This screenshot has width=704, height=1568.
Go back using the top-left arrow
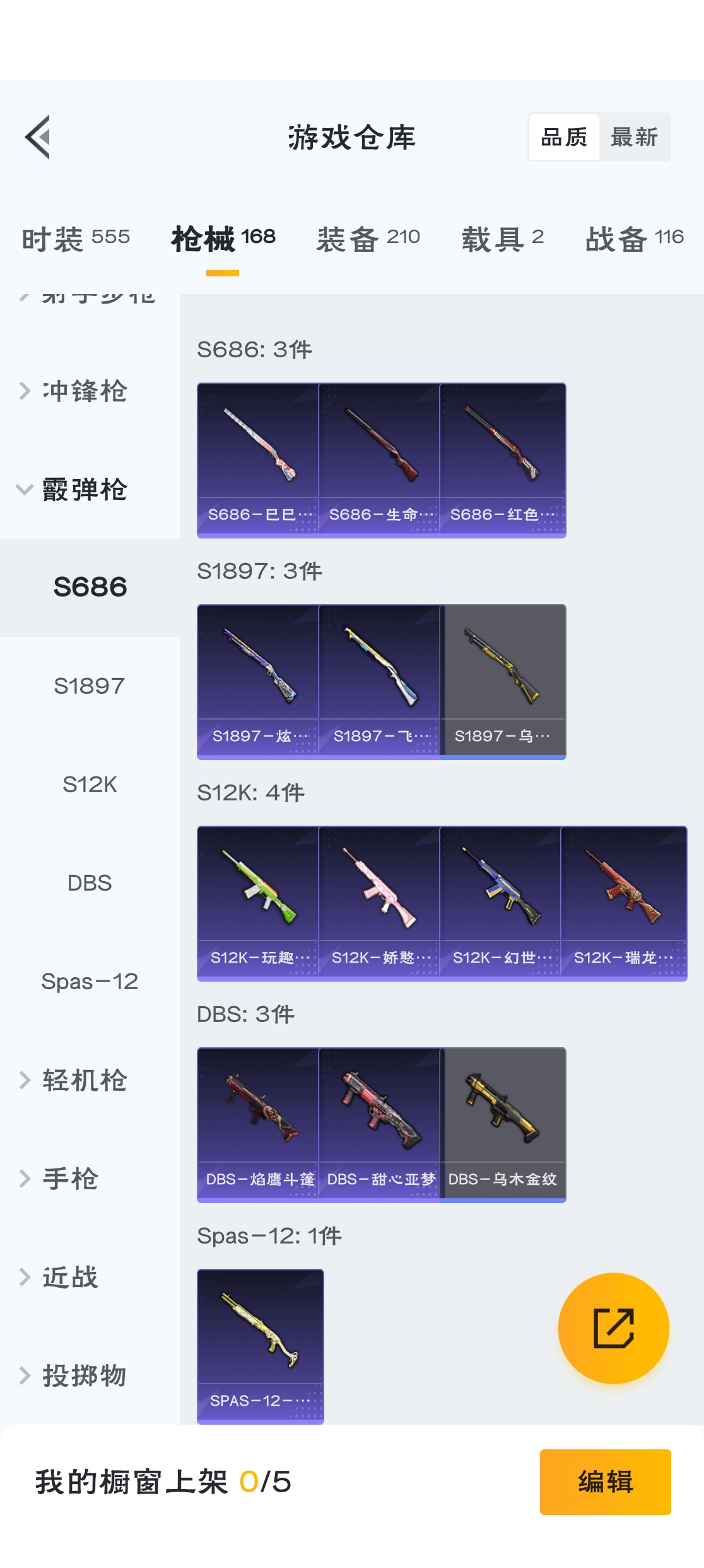(x=38, y=137)
